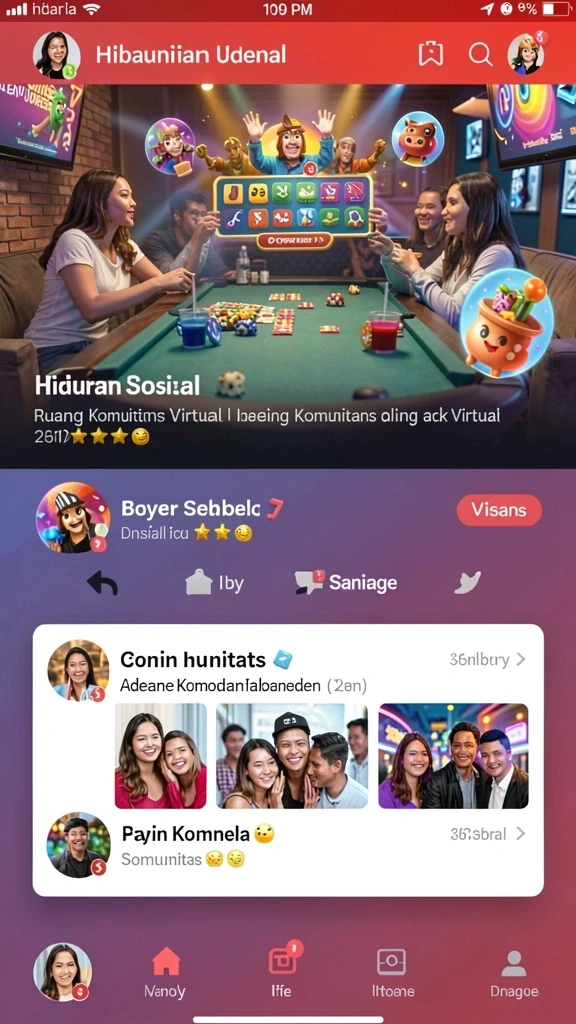Open the Hibauniian Udenal avatar at top left
576x1024 pixels.
tap(57, 55)
